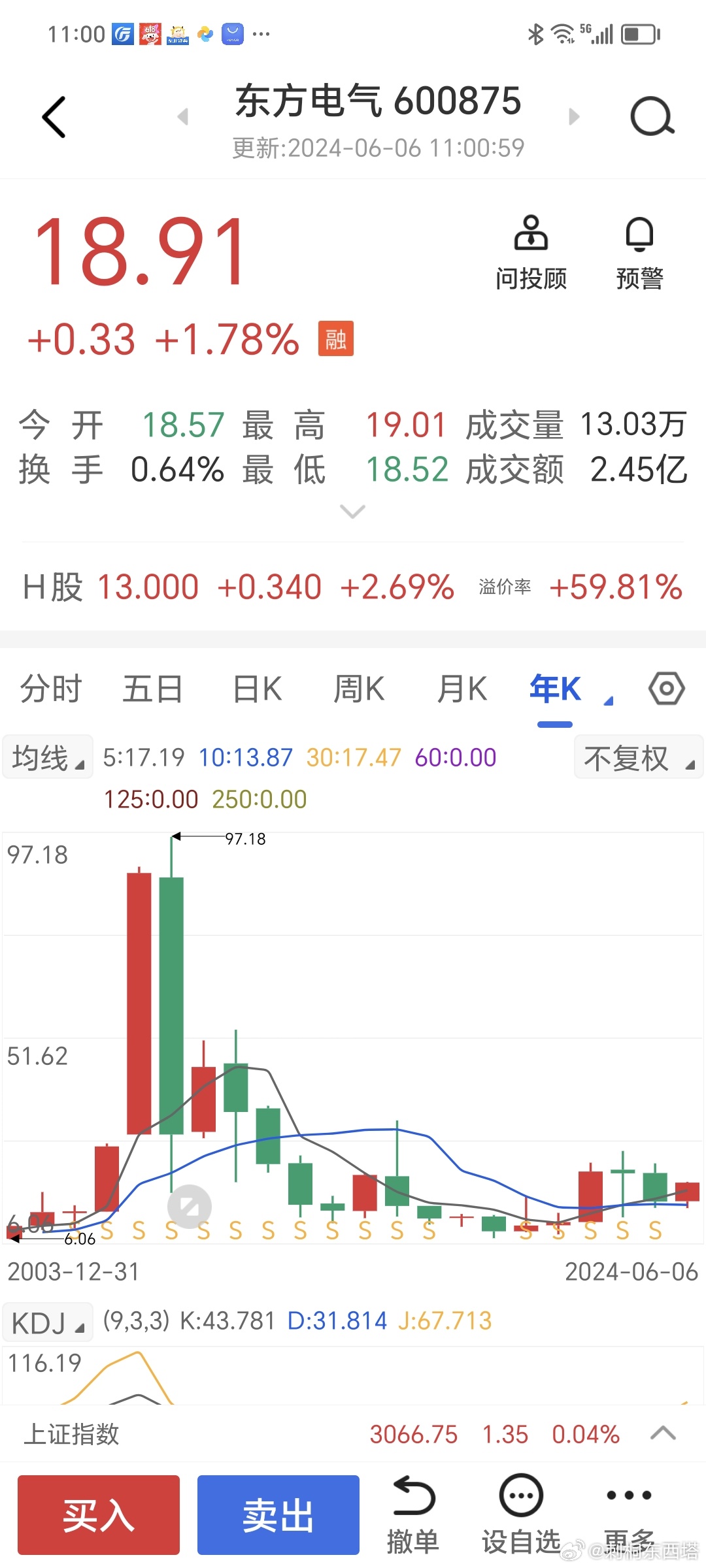Enable the 预警 price alert

click(639, 252)
